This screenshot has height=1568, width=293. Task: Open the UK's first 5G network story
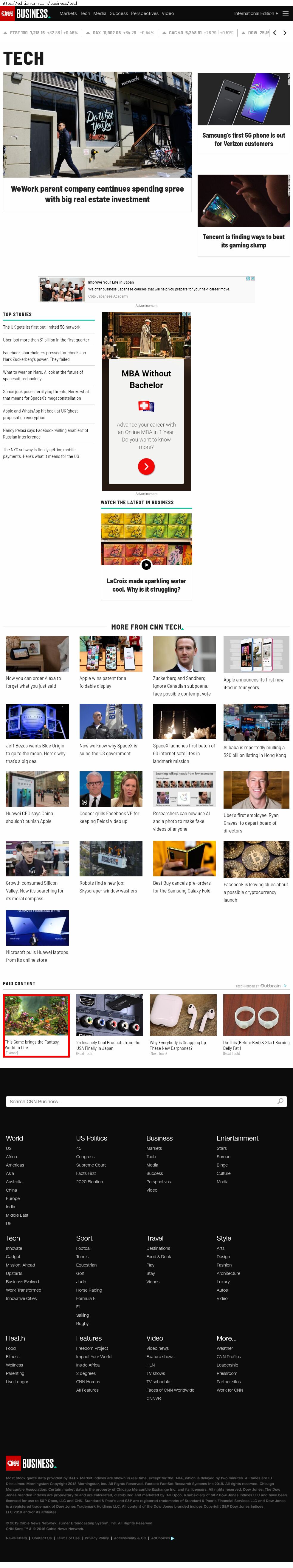point(41,327)
